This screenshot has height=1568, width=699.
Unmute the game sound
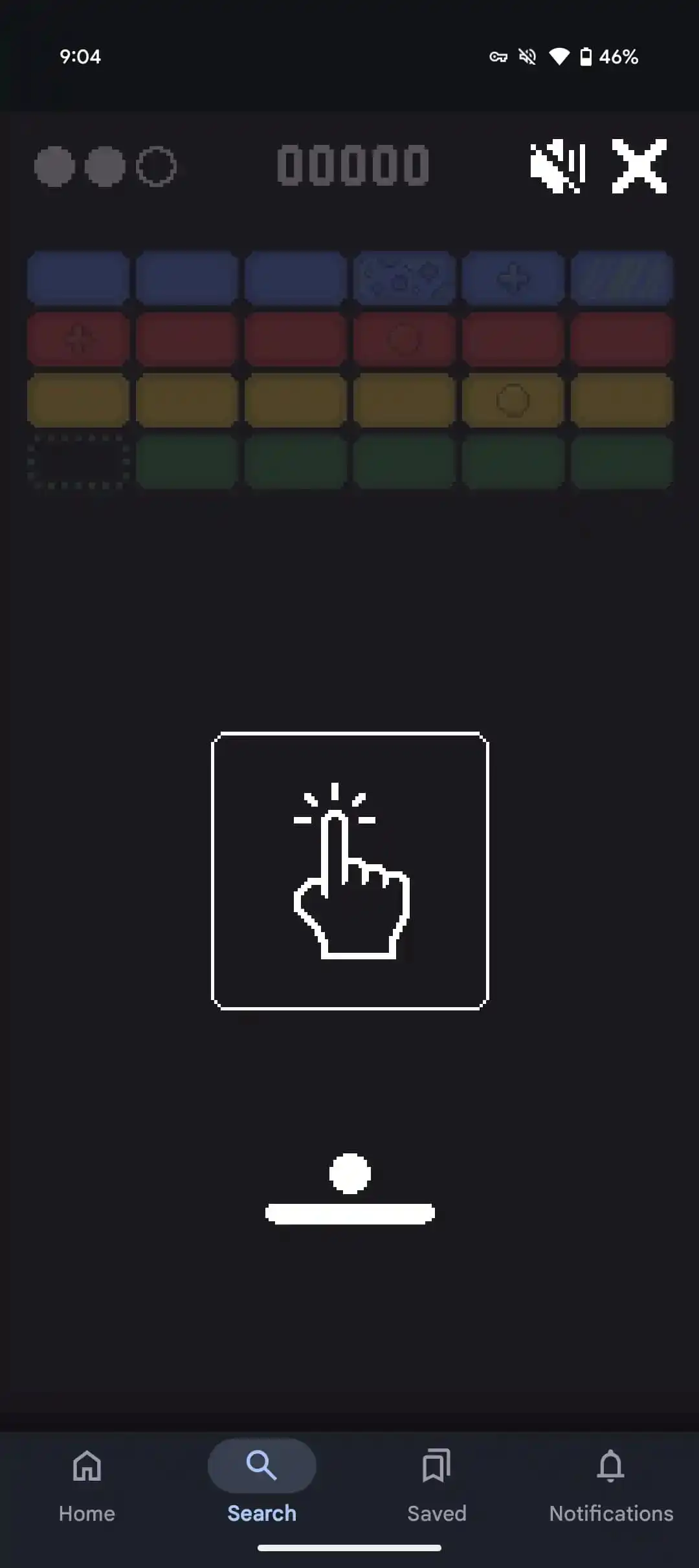557,166
